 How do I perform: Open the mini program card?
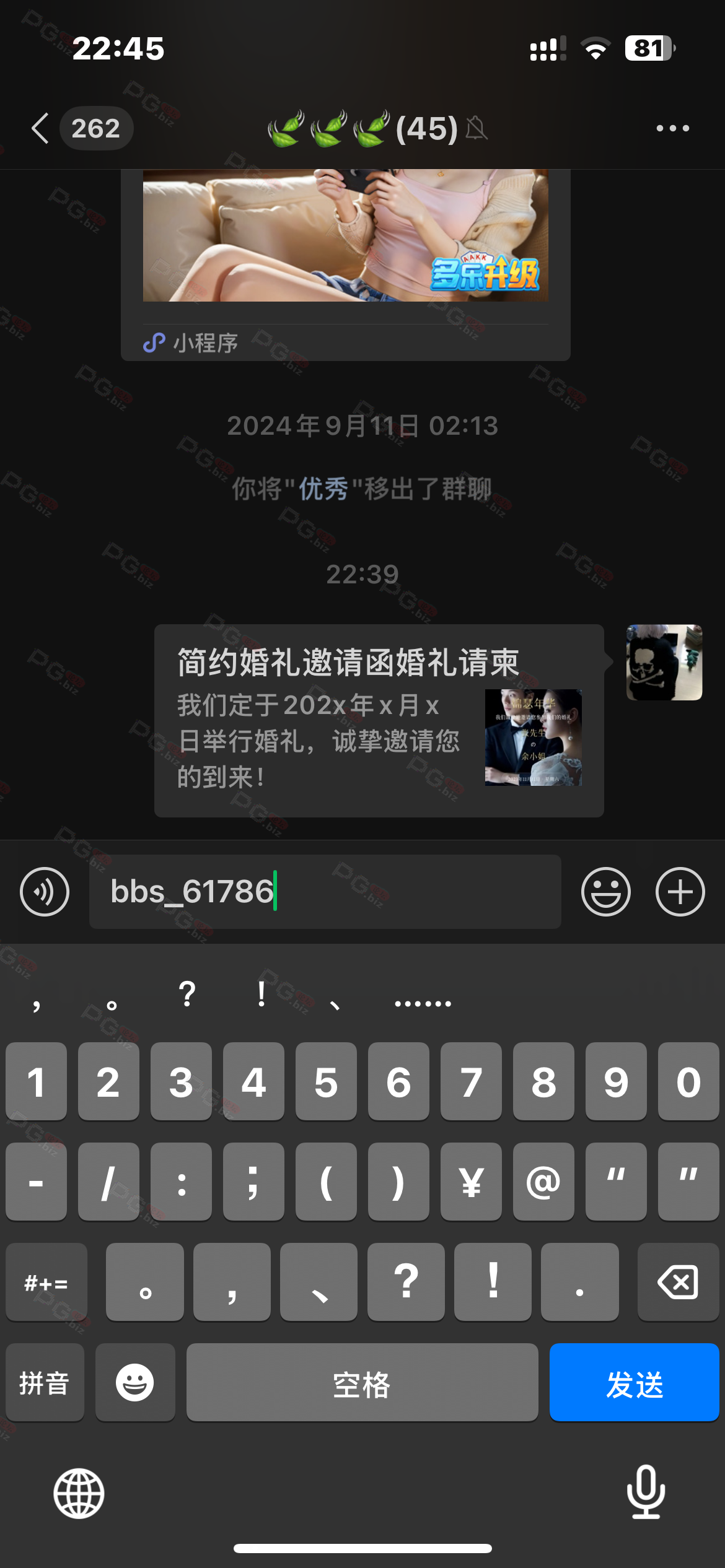click(x=345, y=260)
